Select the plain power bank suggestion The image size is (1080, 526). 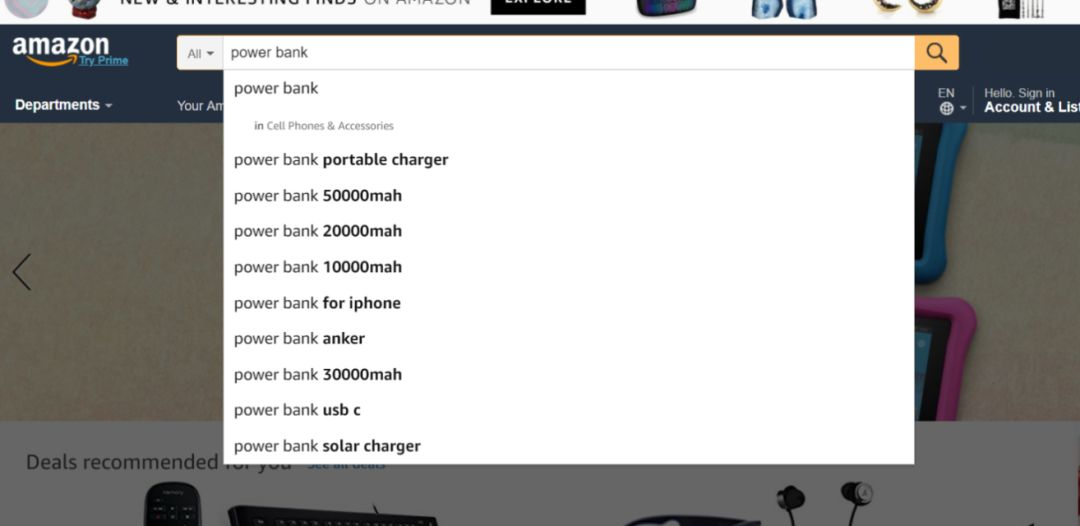click(x=276, y=88)
